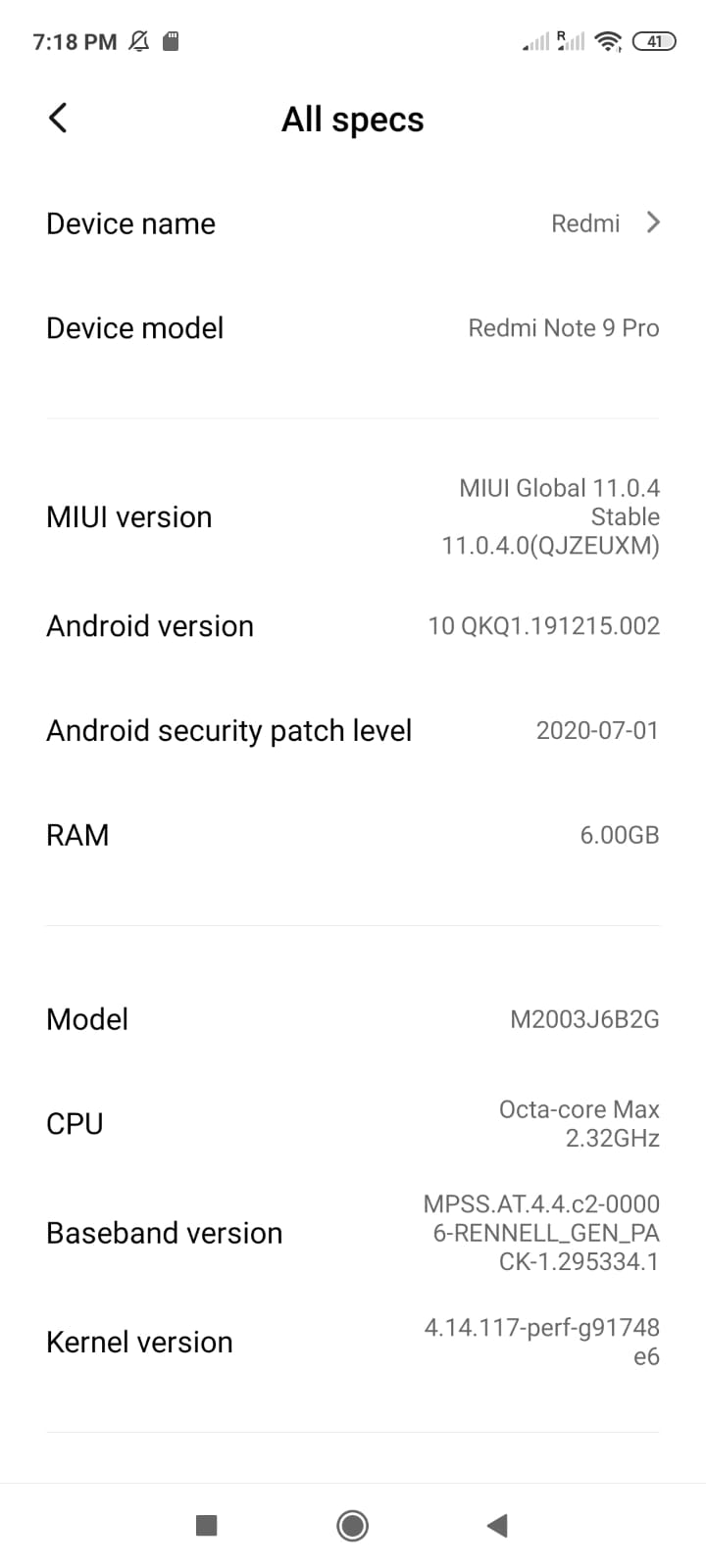Tap the MIUI version row

(x=353, y=516)
